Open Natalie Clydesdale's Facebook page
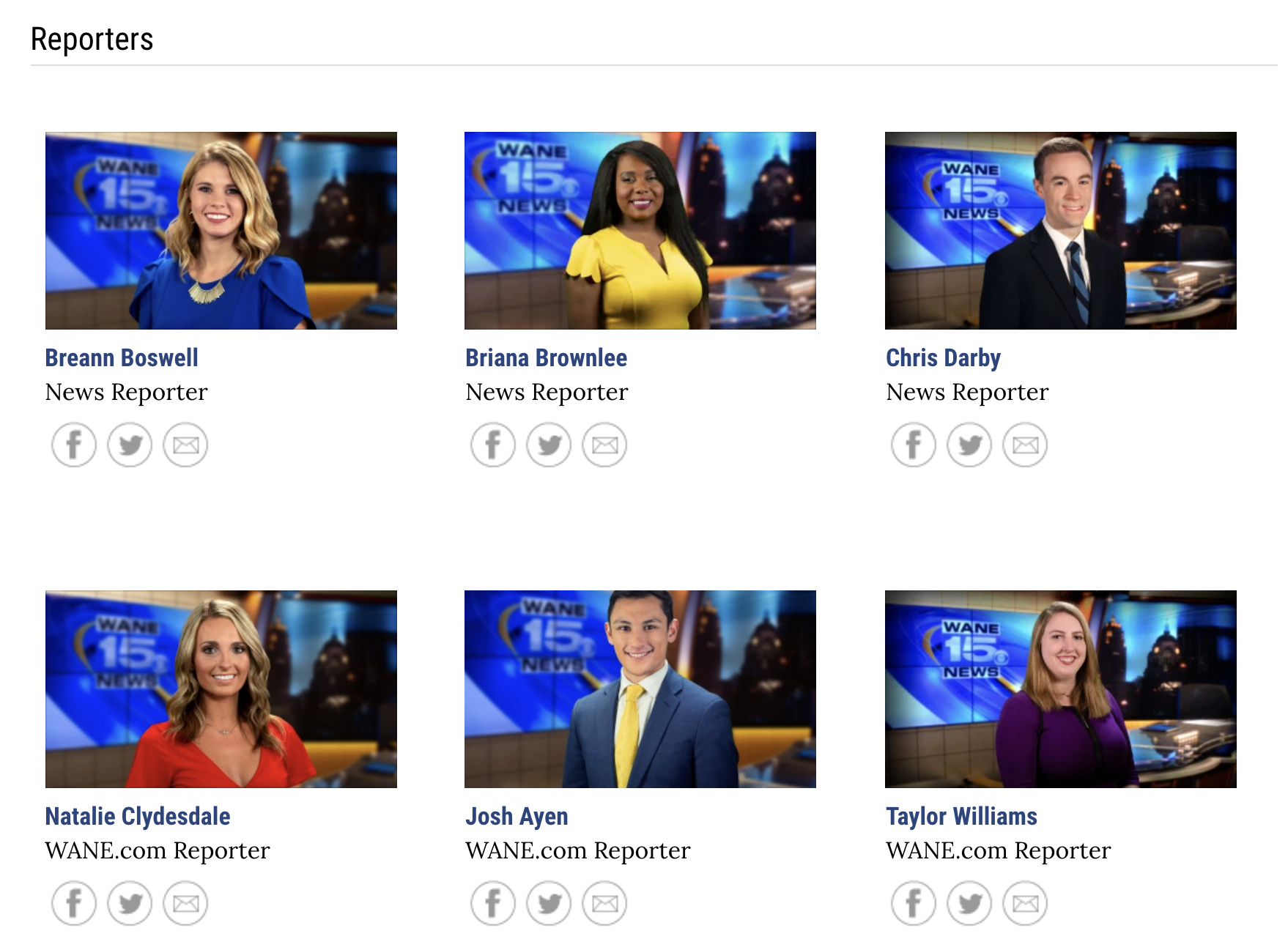Viewport: 1288px width, 939px height. tap(74, 903)
